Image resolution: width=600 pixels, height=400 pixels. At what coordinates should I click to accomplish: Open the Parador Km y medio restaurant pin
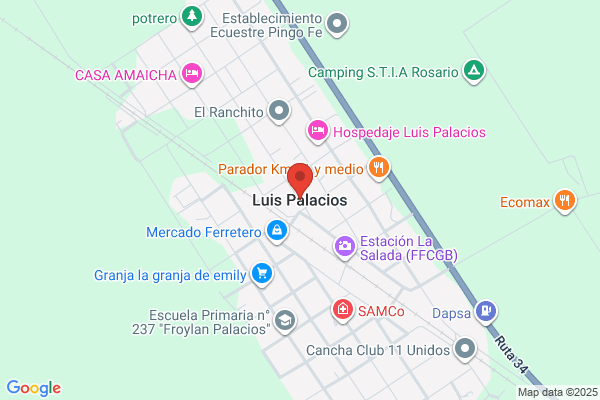pyautogui.click(x=377, y=168)
